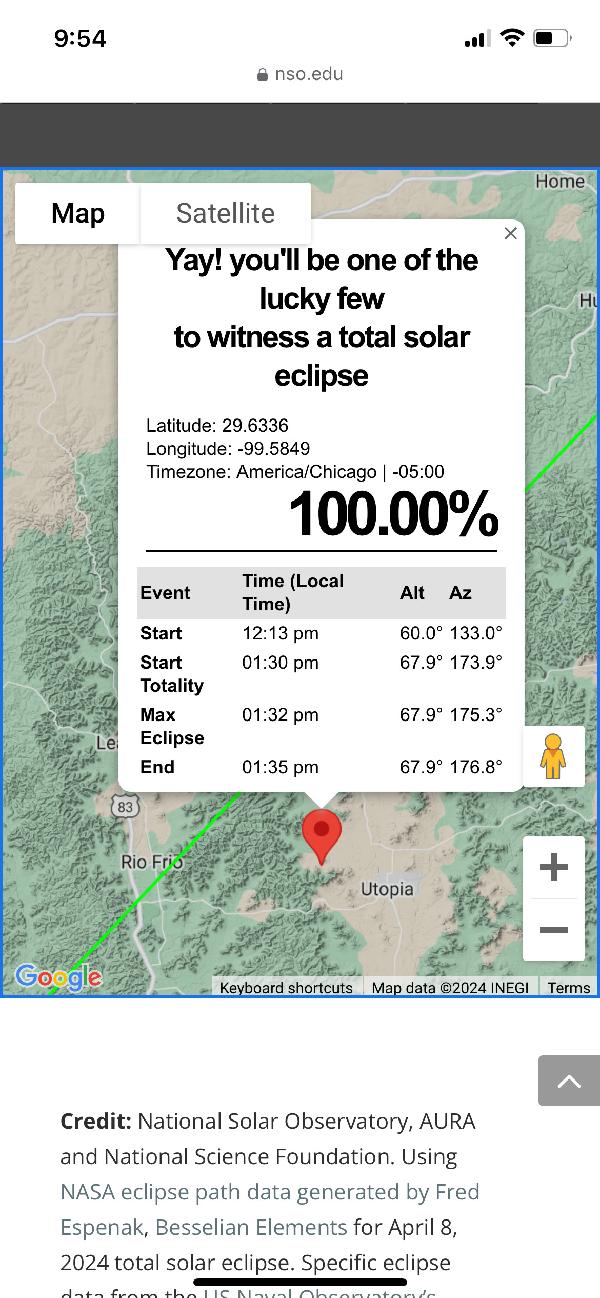The image size is (600, 1298).
Task: Open the map Terms link
Action: [568, 988]
